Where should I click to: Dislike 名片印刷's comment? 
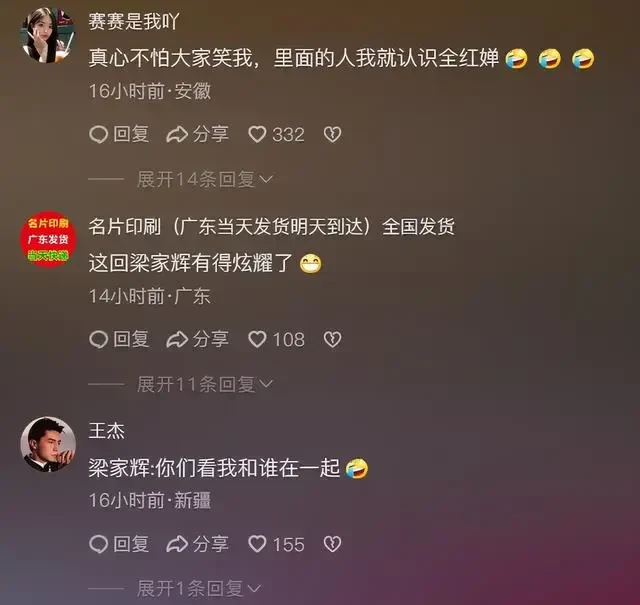[332, 339]
